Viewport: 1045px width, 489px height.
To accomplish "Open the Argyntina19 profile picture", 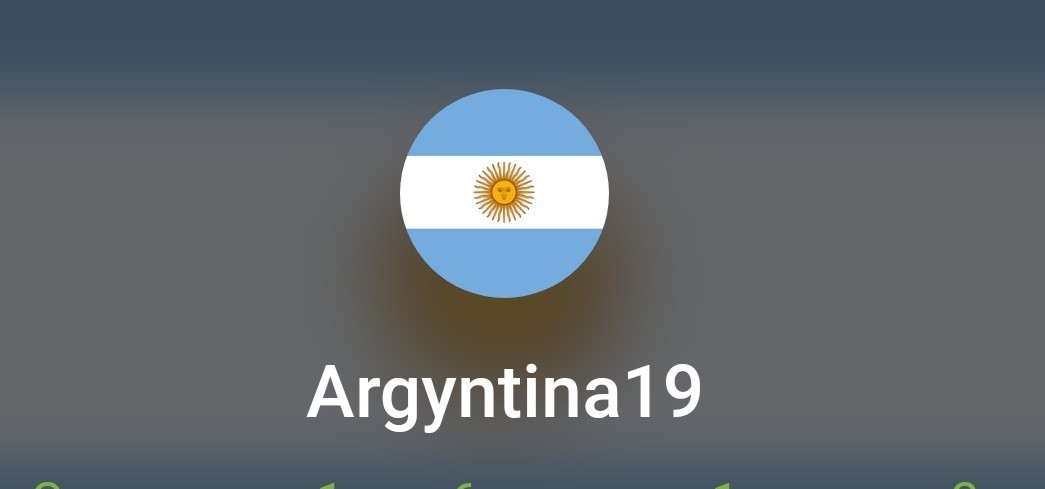I will pos(504,193).
